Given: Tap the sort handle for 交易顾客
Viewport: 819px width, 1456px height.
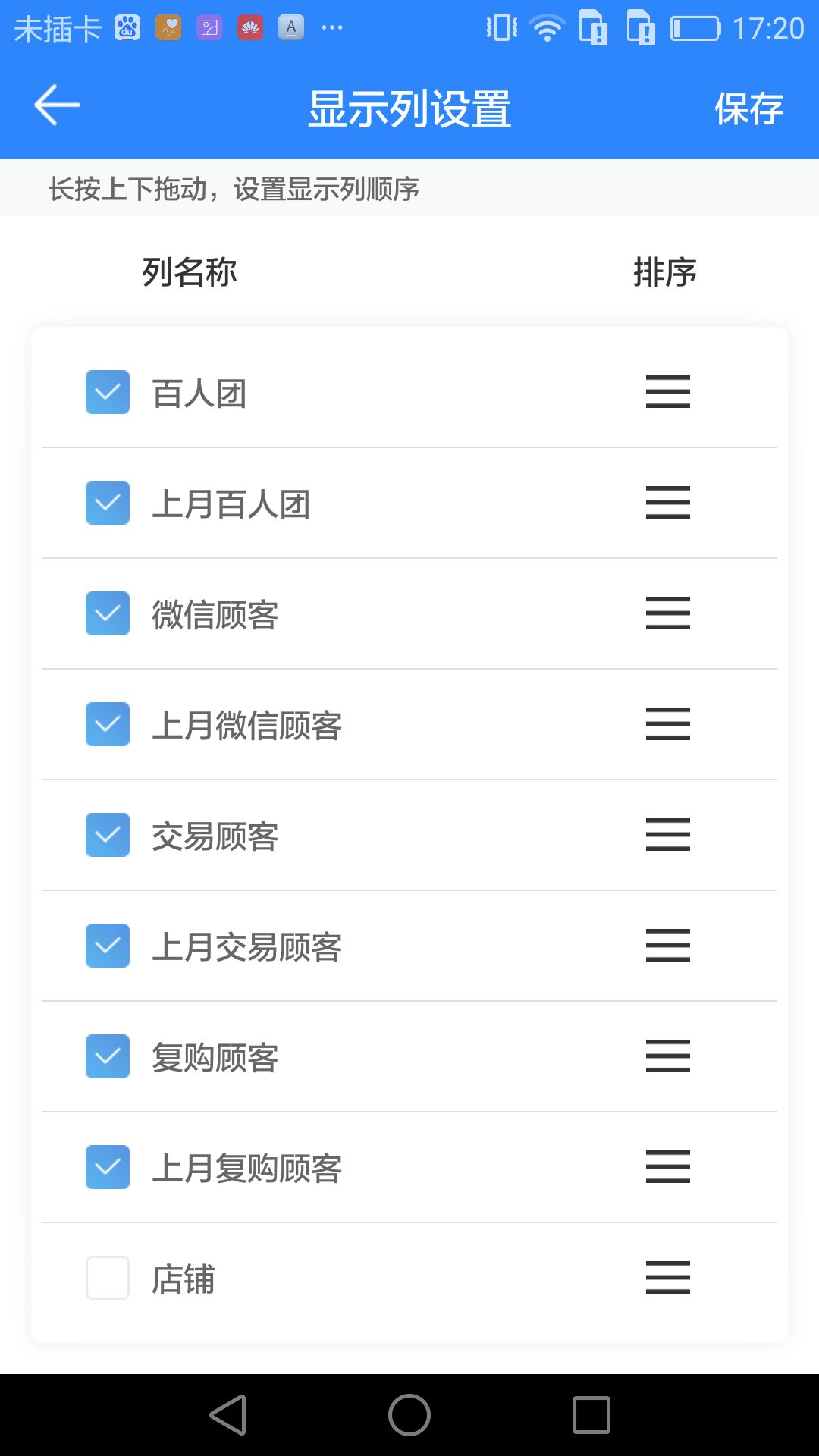Looking at the screenshot, I should click(667, 835).
